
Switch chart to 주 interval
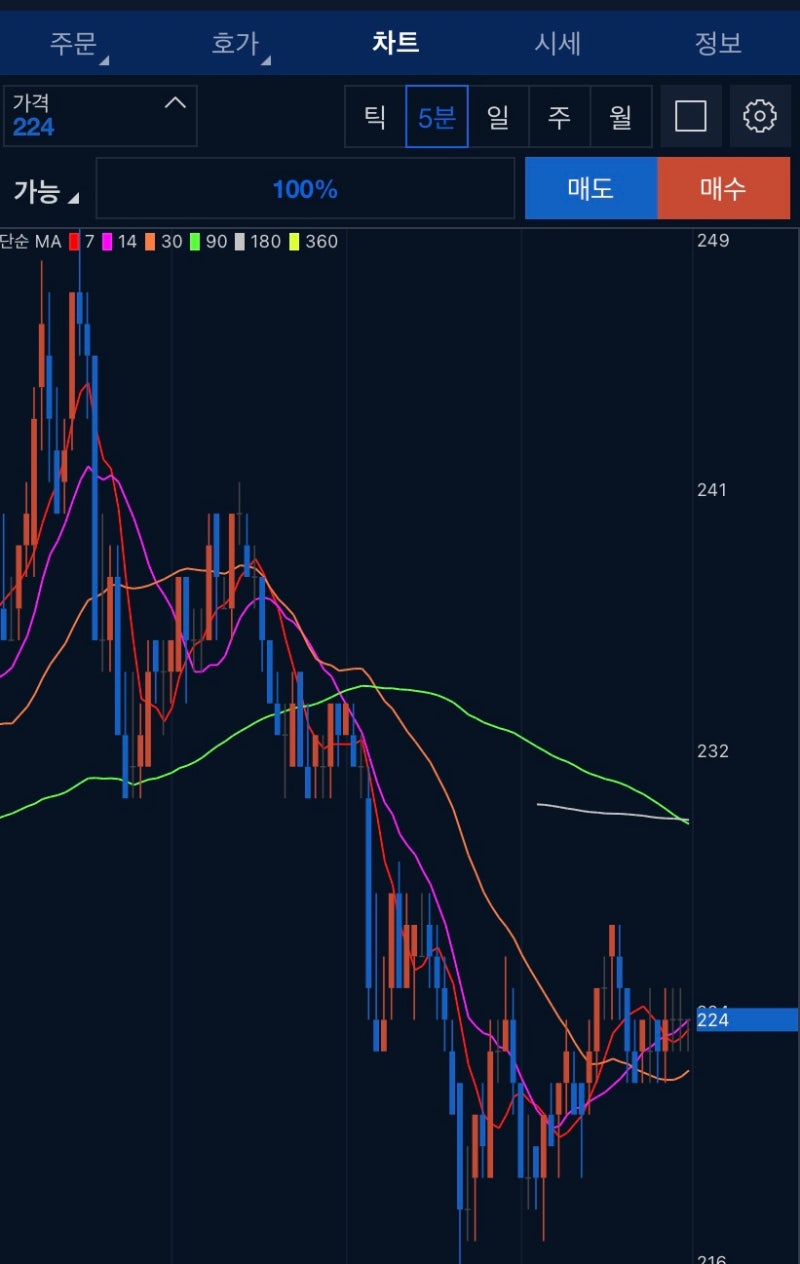pyautogui.click(x=559, y=117)
